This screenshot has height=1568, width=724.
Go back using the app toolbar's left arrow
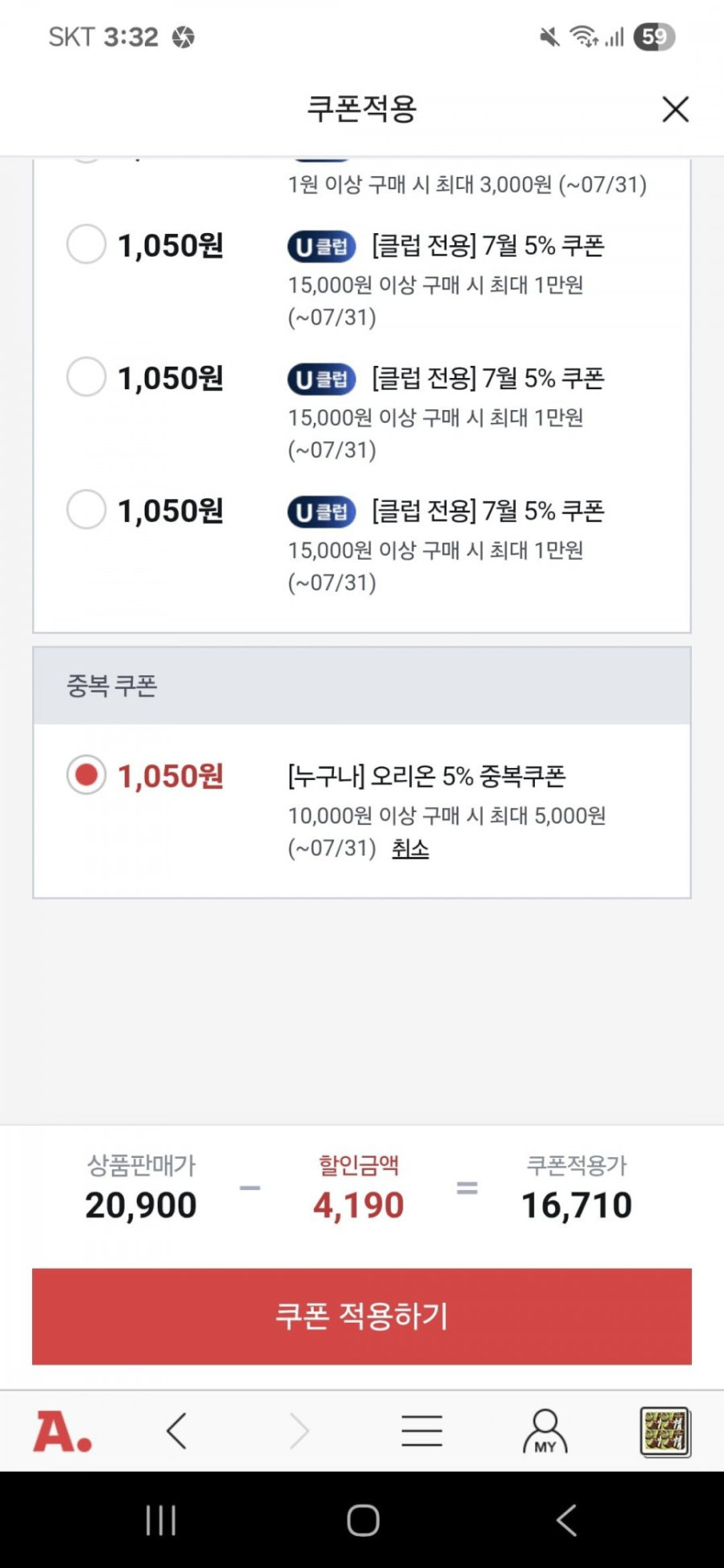[177, 1431]
